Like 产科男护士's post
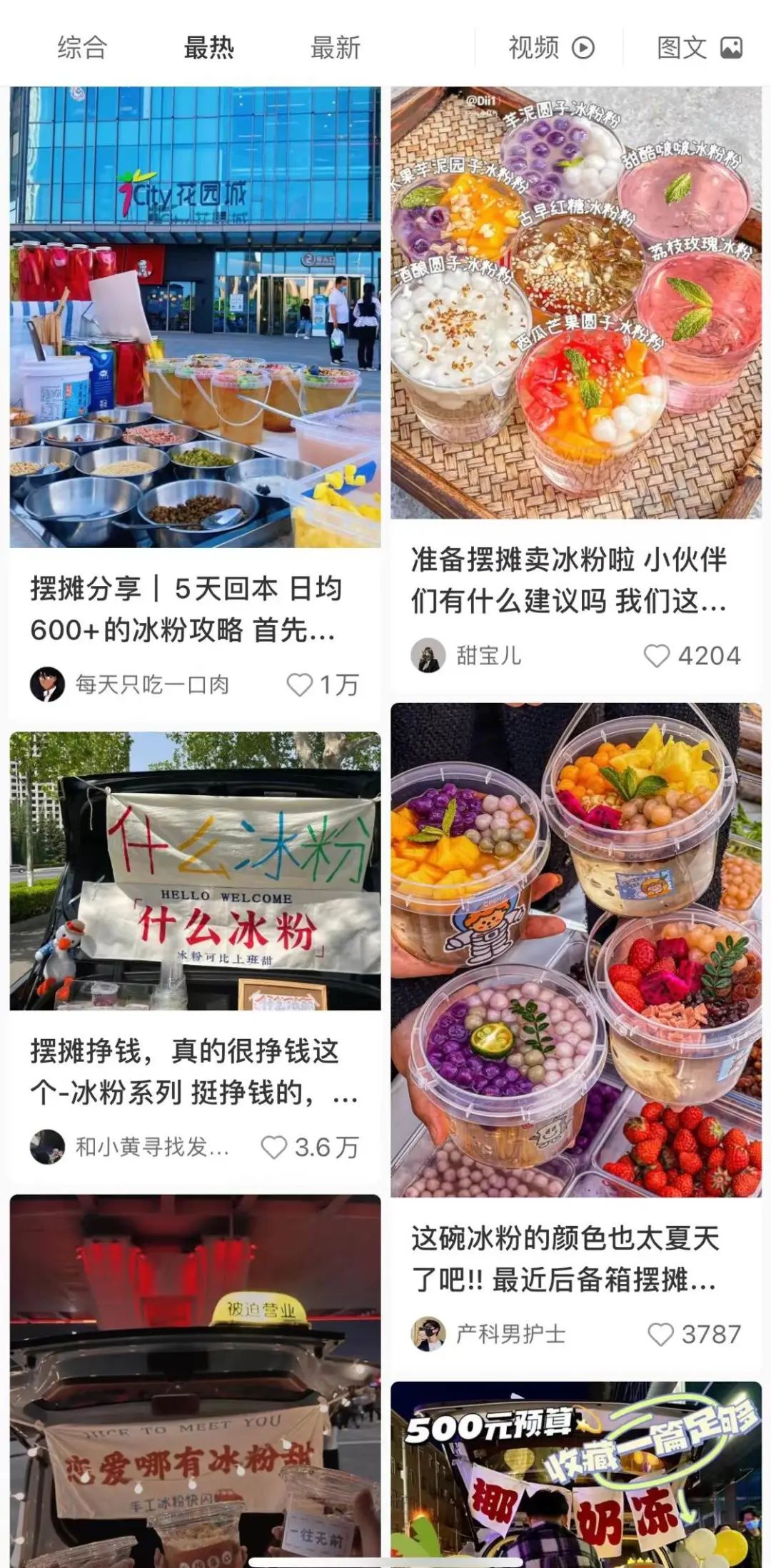The image size is (771, 1568). click(x=660, y=1334)
